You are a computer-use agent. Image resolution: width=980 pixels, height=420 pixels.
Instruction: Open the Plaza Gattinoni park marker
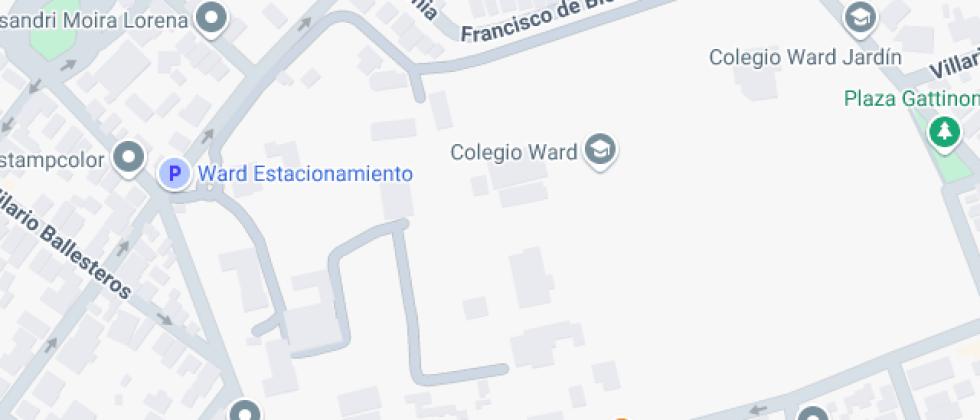[x=943, y=130]
